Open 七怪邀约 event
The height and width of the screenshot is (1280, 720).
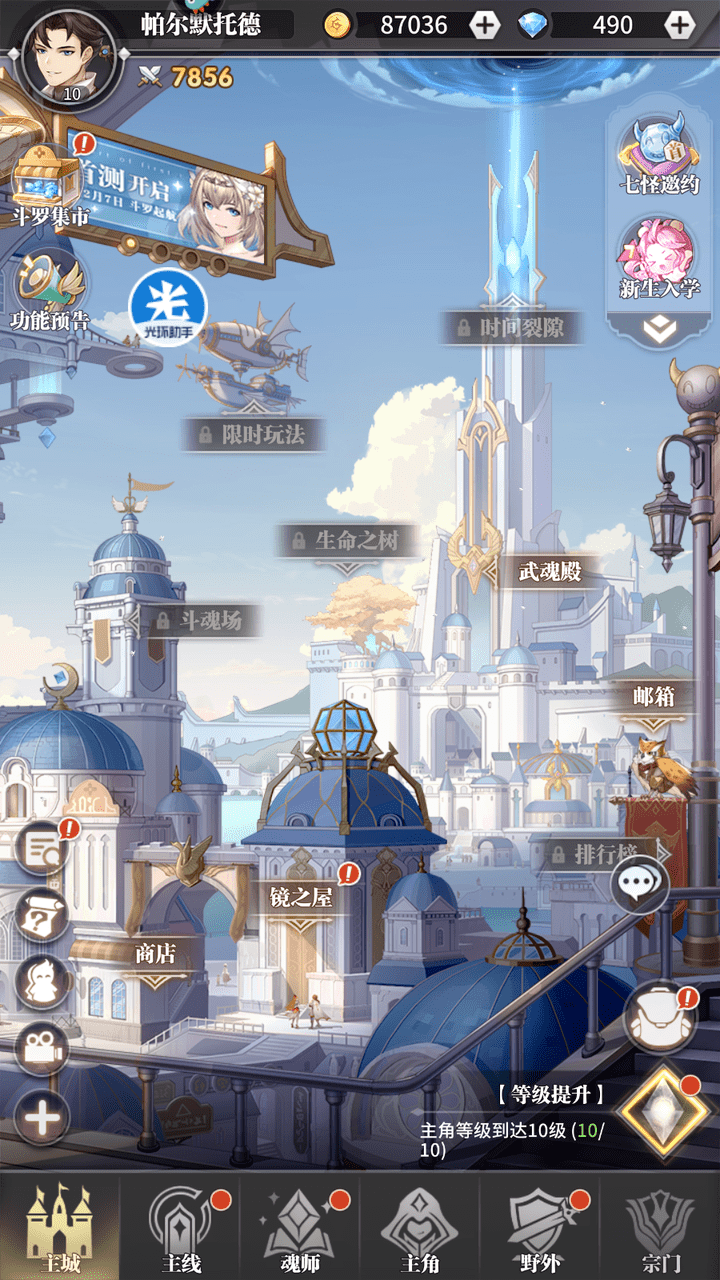click(x=658, y=155)
